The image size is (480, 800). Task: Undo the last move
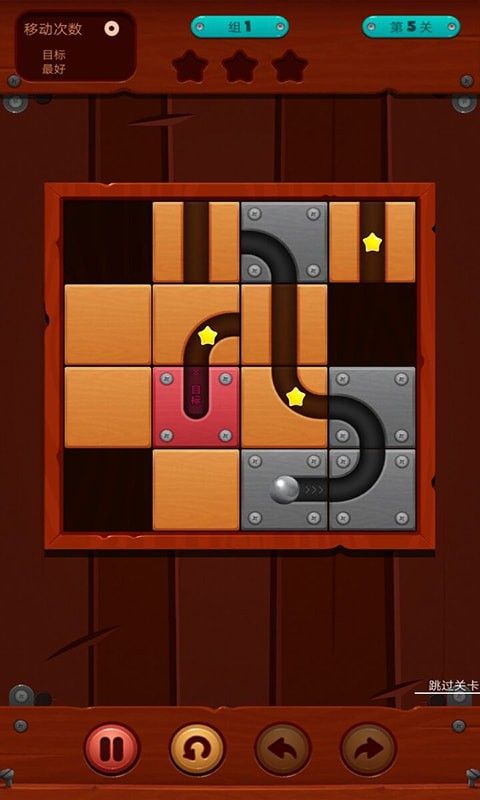[x=283, y=749]
